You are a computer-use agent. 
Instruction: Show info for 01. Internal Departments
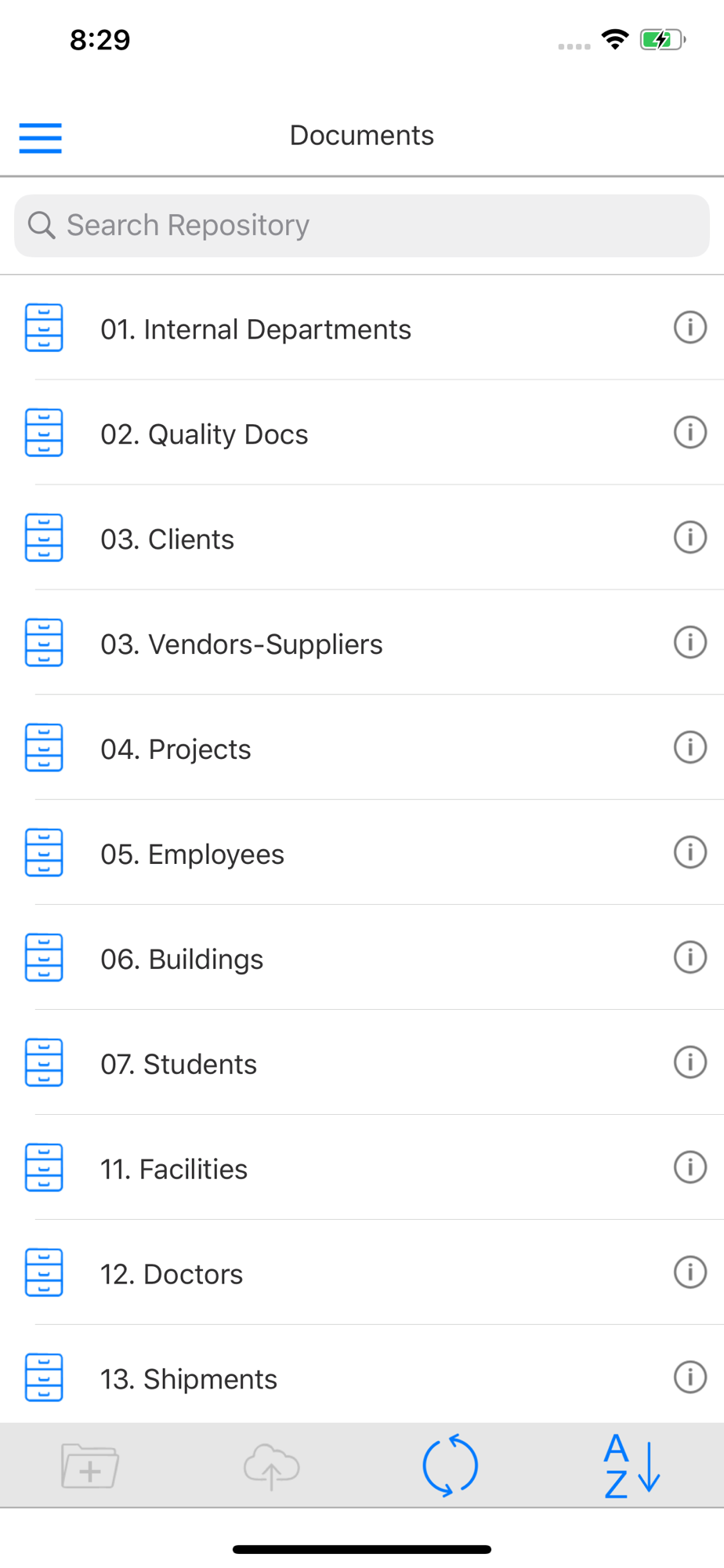(x=690, y=328)
